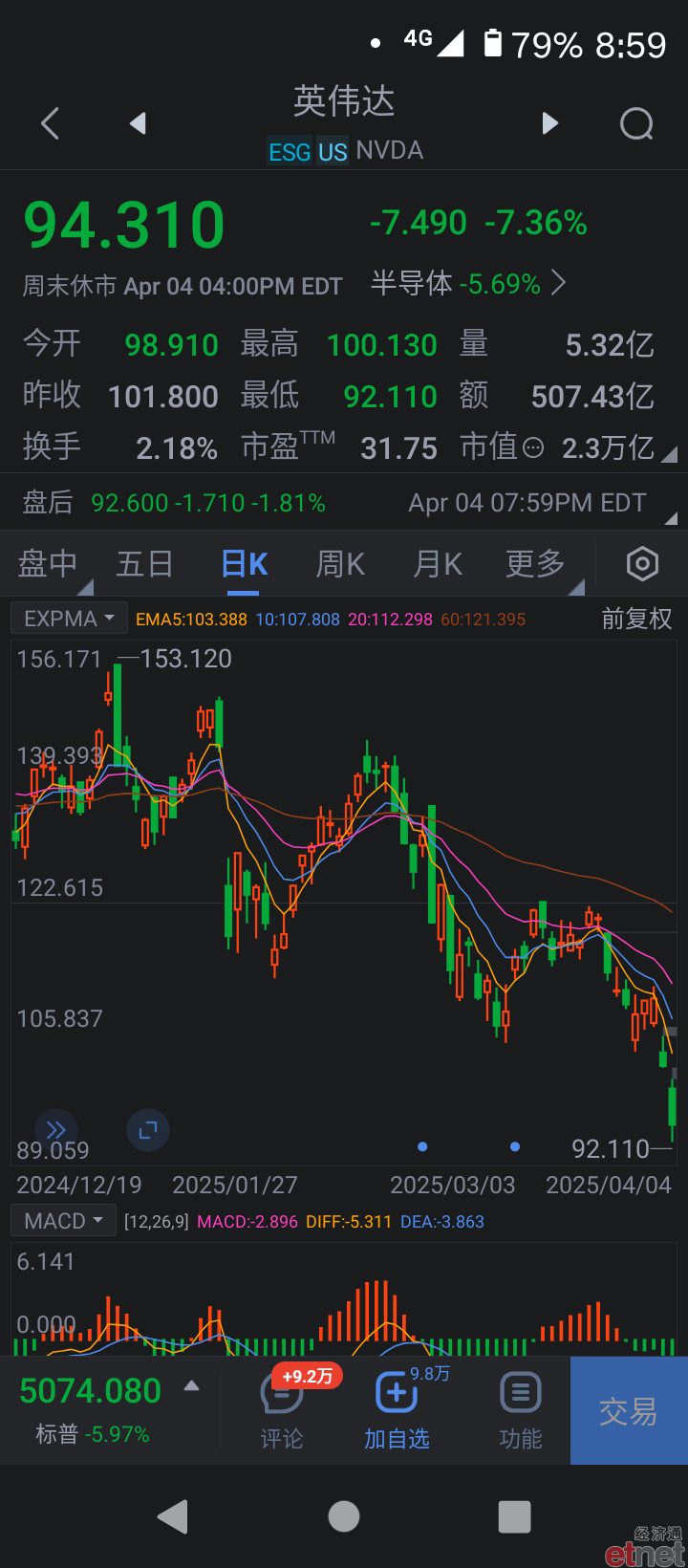Go back using the top-left arrow

pyautogui.click(x=51, y=123)
